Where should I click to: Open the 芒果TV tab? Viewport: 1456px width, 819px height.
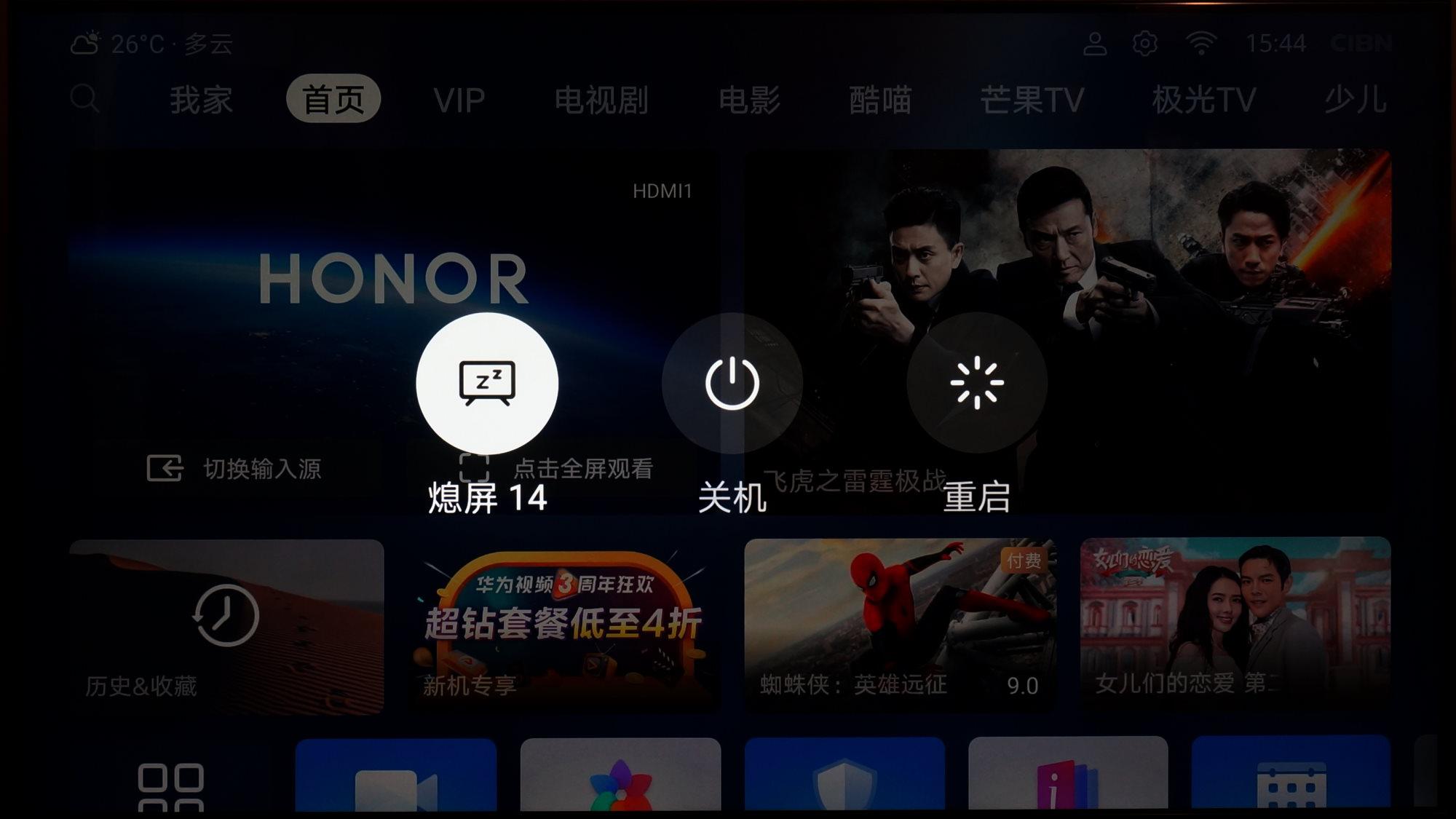pos(1032,100)
